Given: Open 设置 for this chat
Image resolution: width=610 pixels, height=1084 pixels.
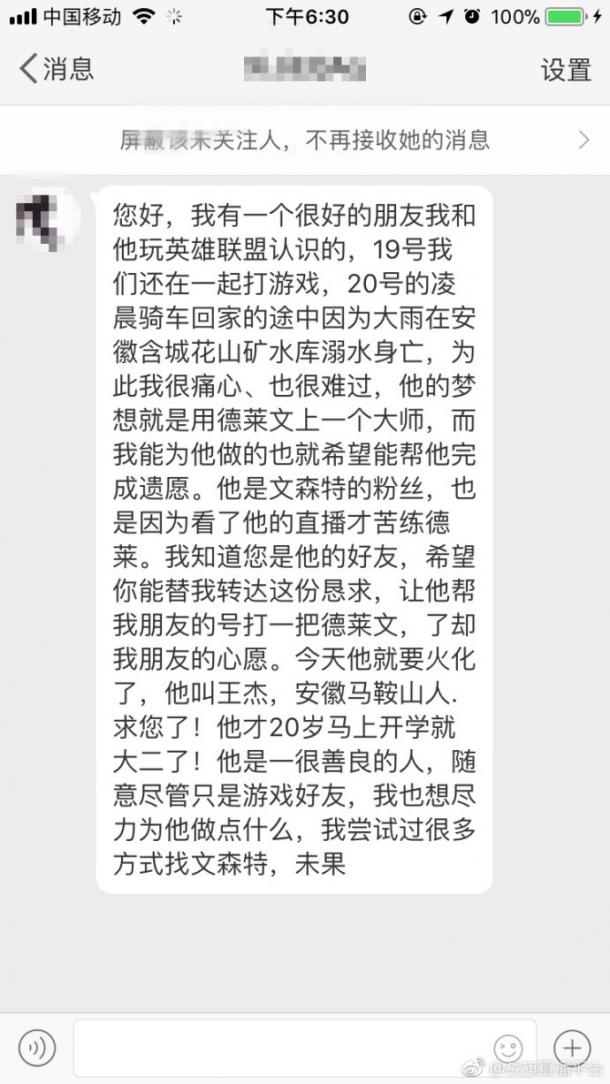Looking at the screenshot, I should (566, 70).
